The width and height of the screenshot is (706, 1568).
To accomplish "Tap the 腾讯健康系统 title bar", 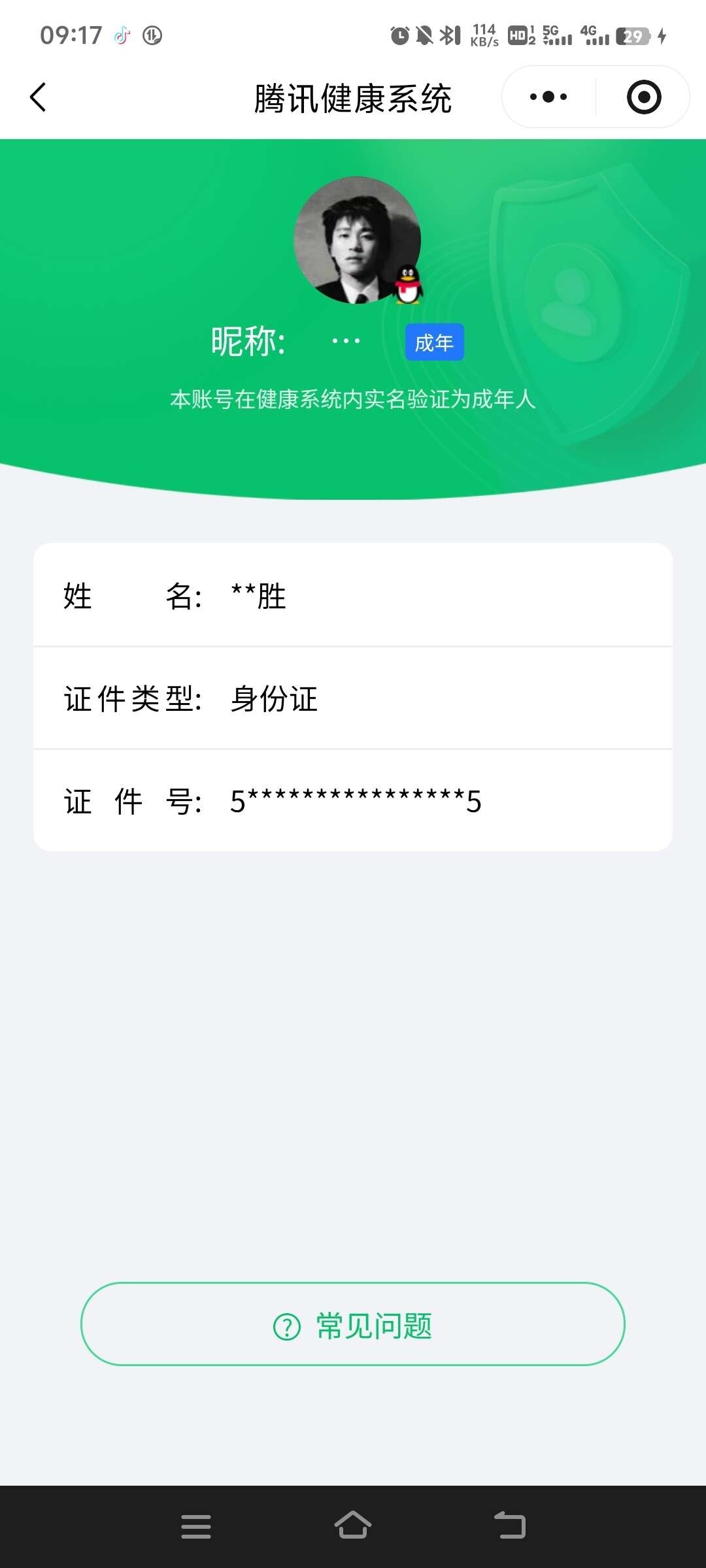I will pyautogui.click(x=353, y=98).
